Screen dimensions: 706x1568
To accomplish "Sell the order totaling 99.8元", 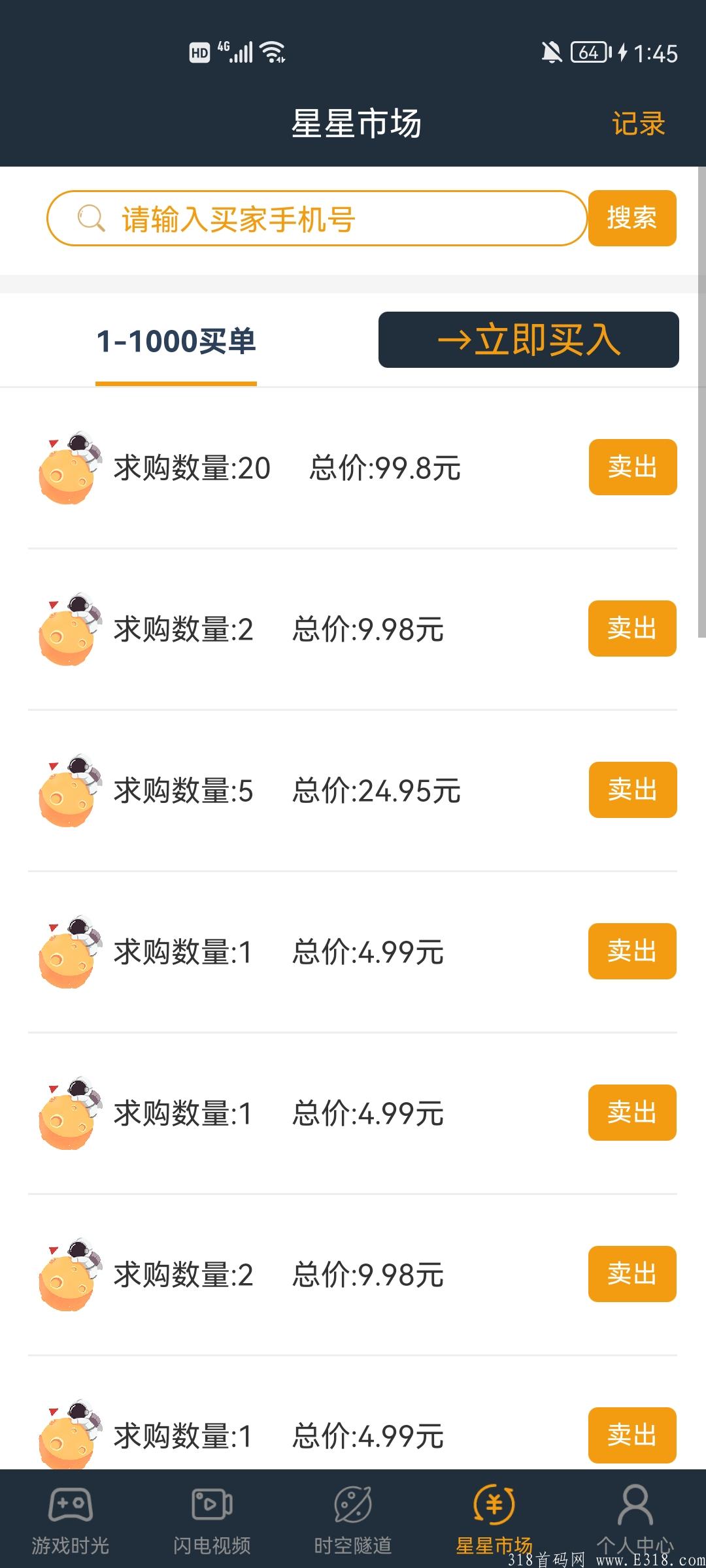I will click(x=632, y=467).
